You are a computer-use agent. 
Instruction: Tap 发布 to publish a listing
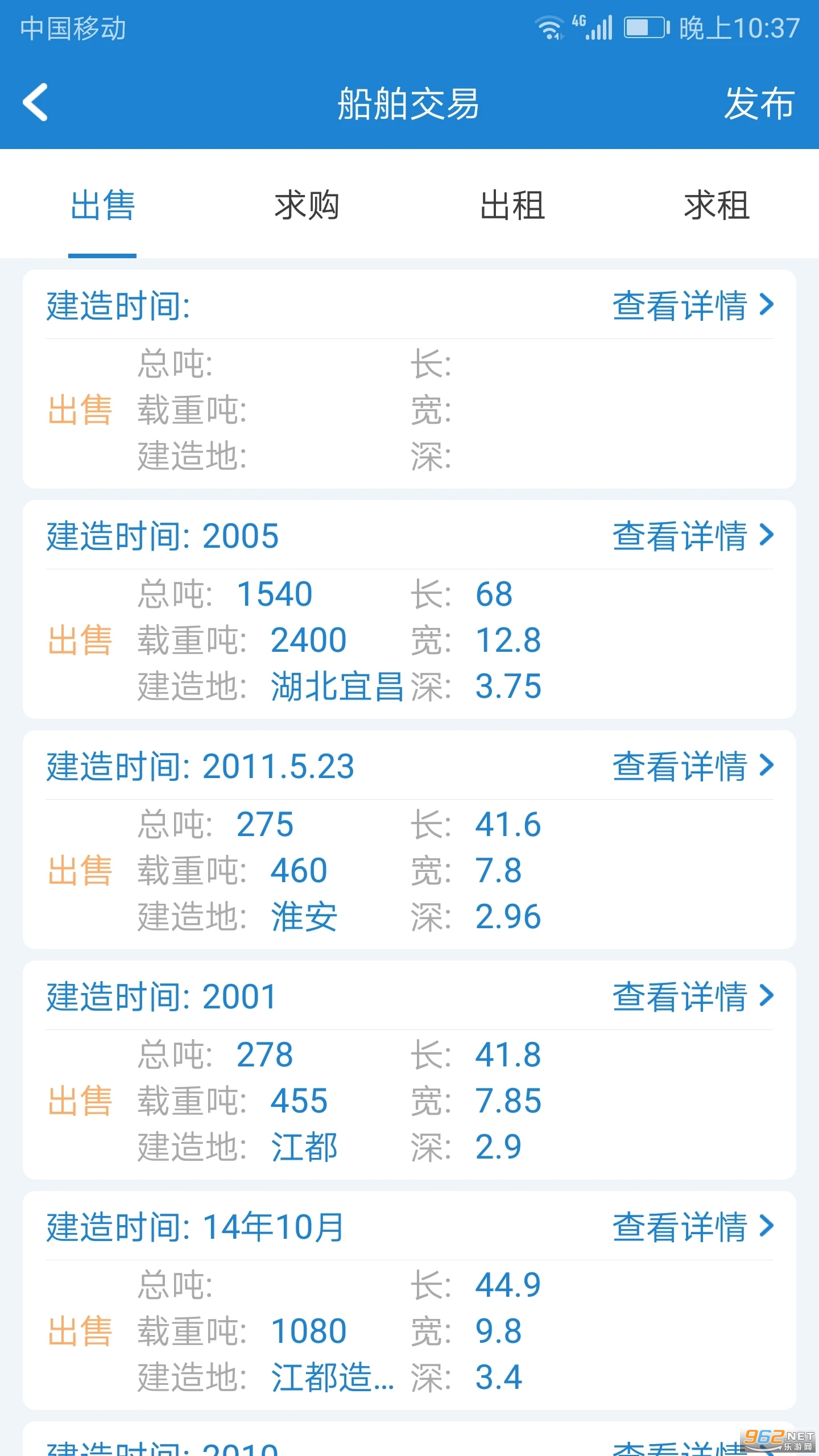click(x=759, y=104)
